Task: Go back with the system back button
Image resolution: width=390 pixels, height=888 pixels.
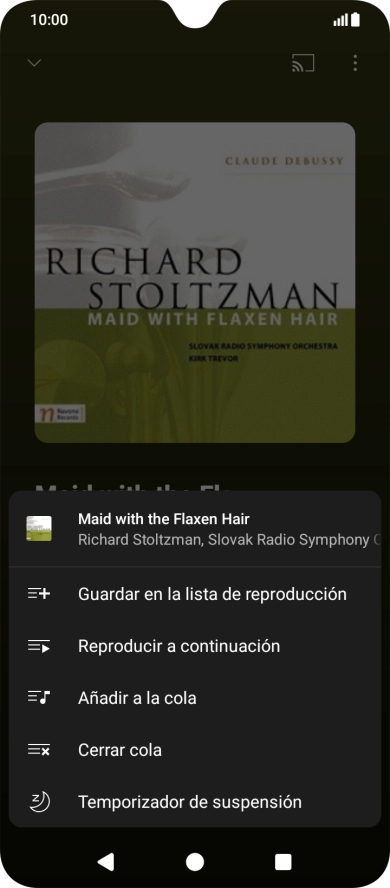Action: (x=106, y=862)
